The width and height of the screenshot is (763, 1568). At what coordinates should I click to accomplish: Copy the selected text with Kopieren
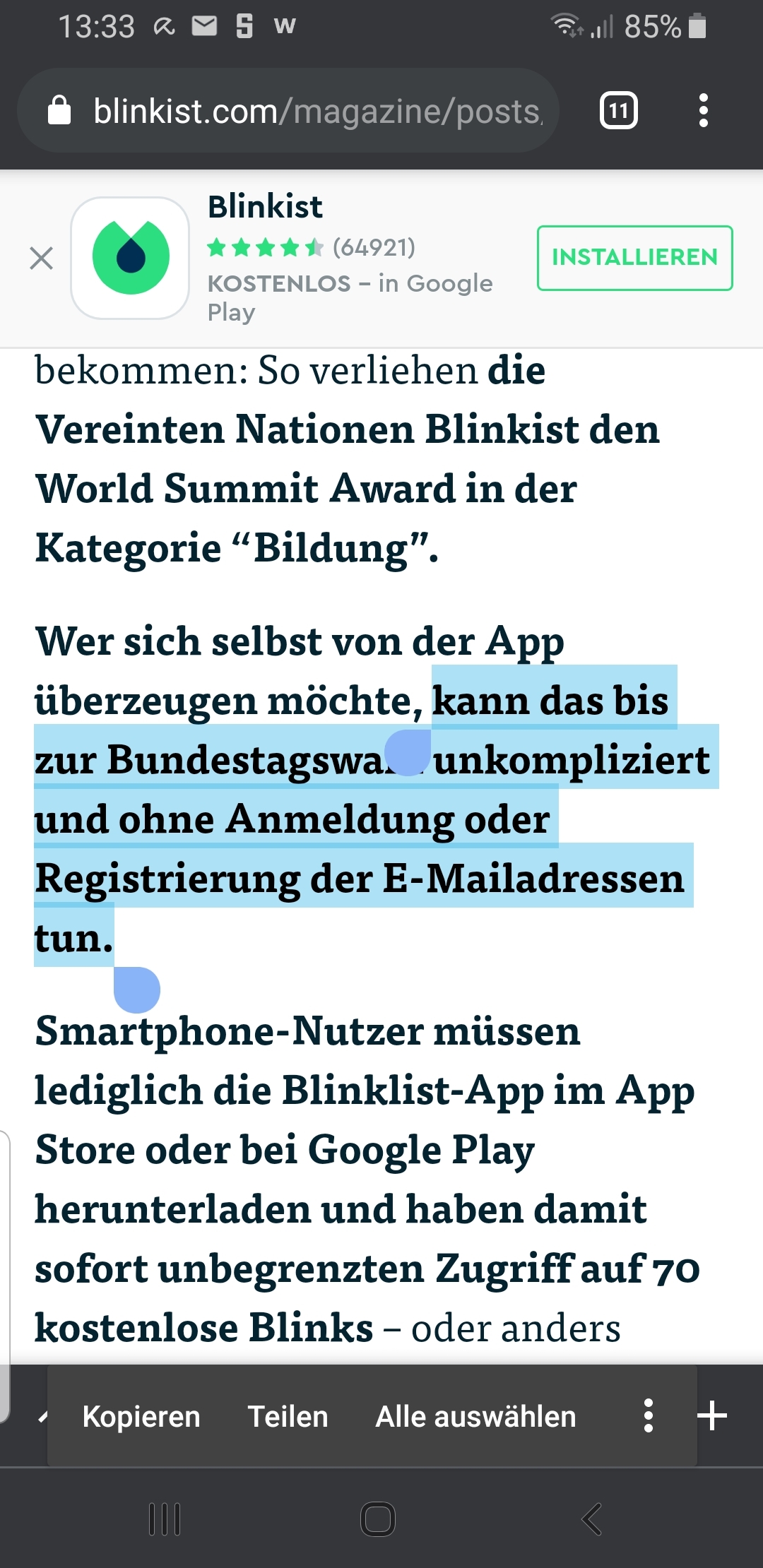[x=141, y=1416]
